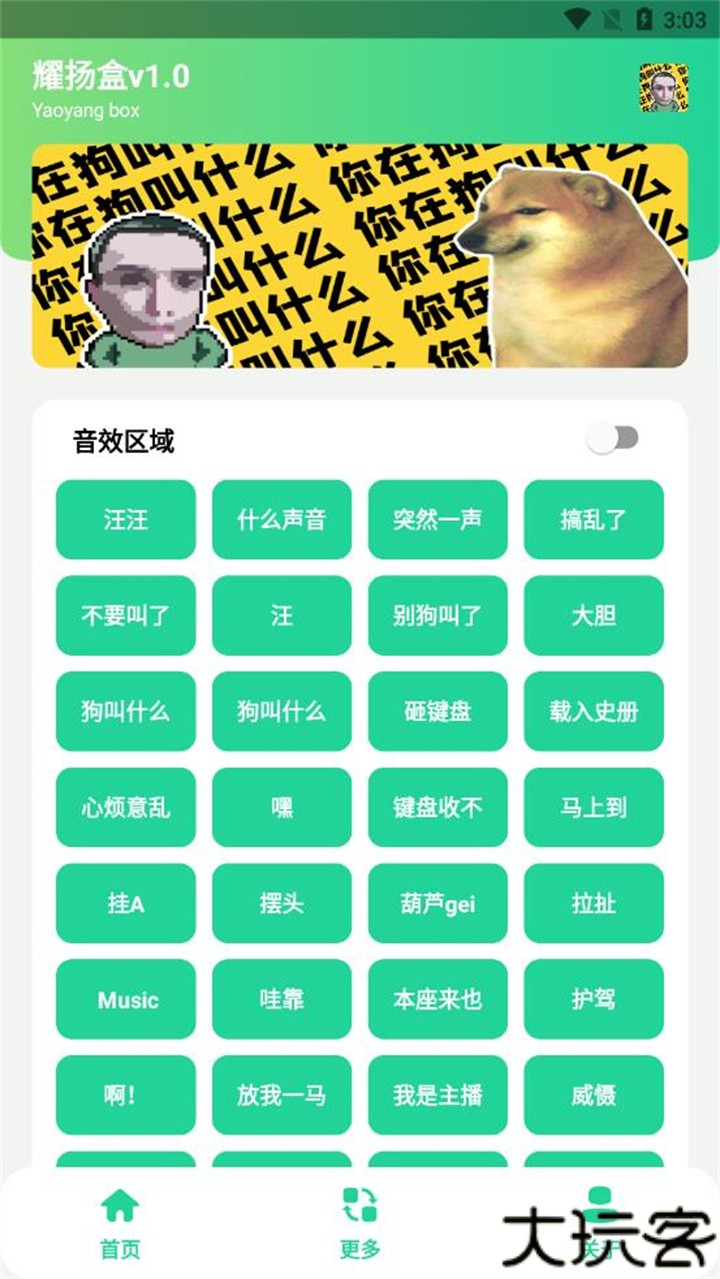Viewport: 720px width, 1279px height.
Task: Play the 突然一声 sound
Action: (437, 521)
